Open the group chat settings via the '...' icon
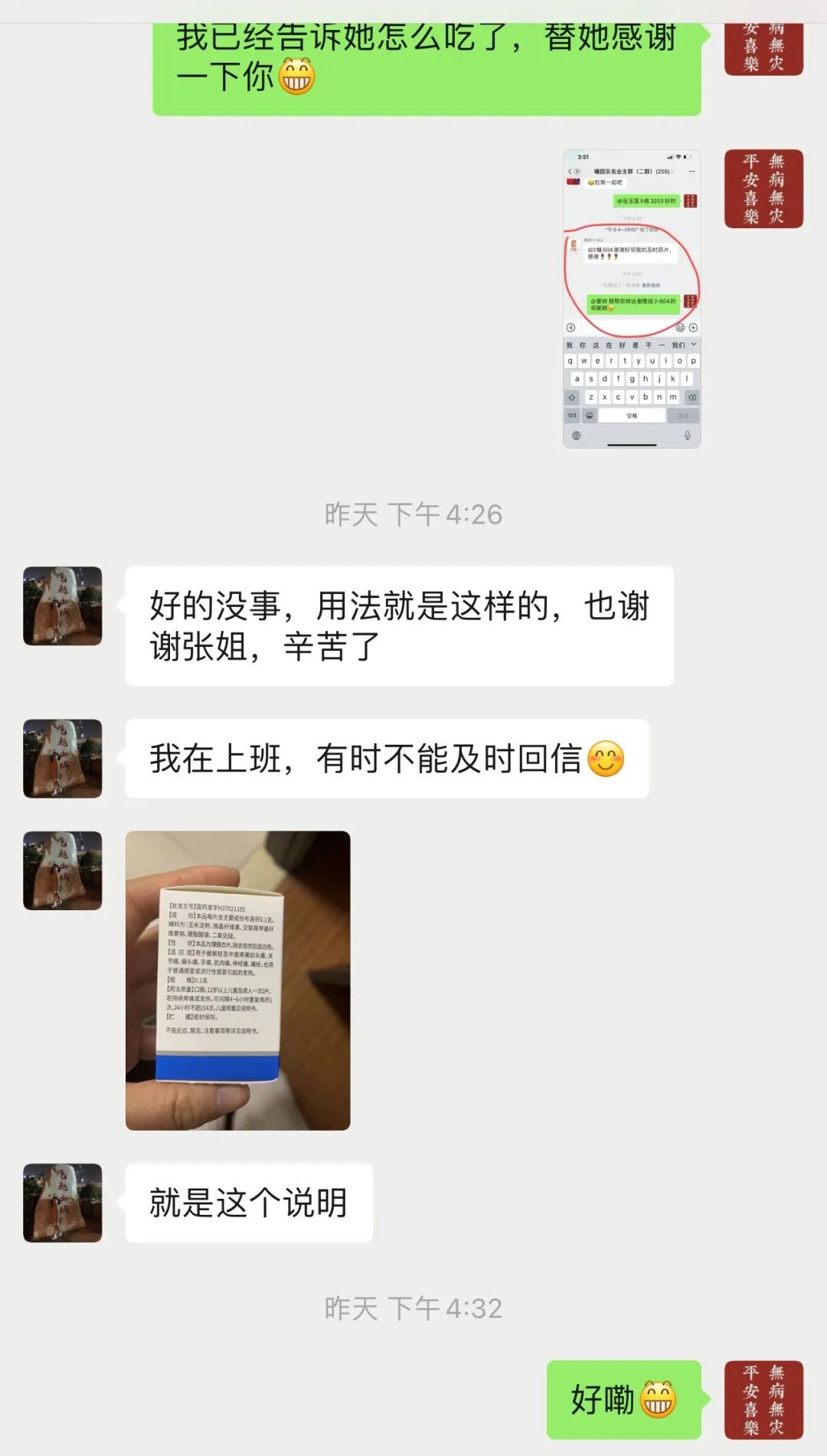Viewport: 827px width, 1456px height. point(693,171)
